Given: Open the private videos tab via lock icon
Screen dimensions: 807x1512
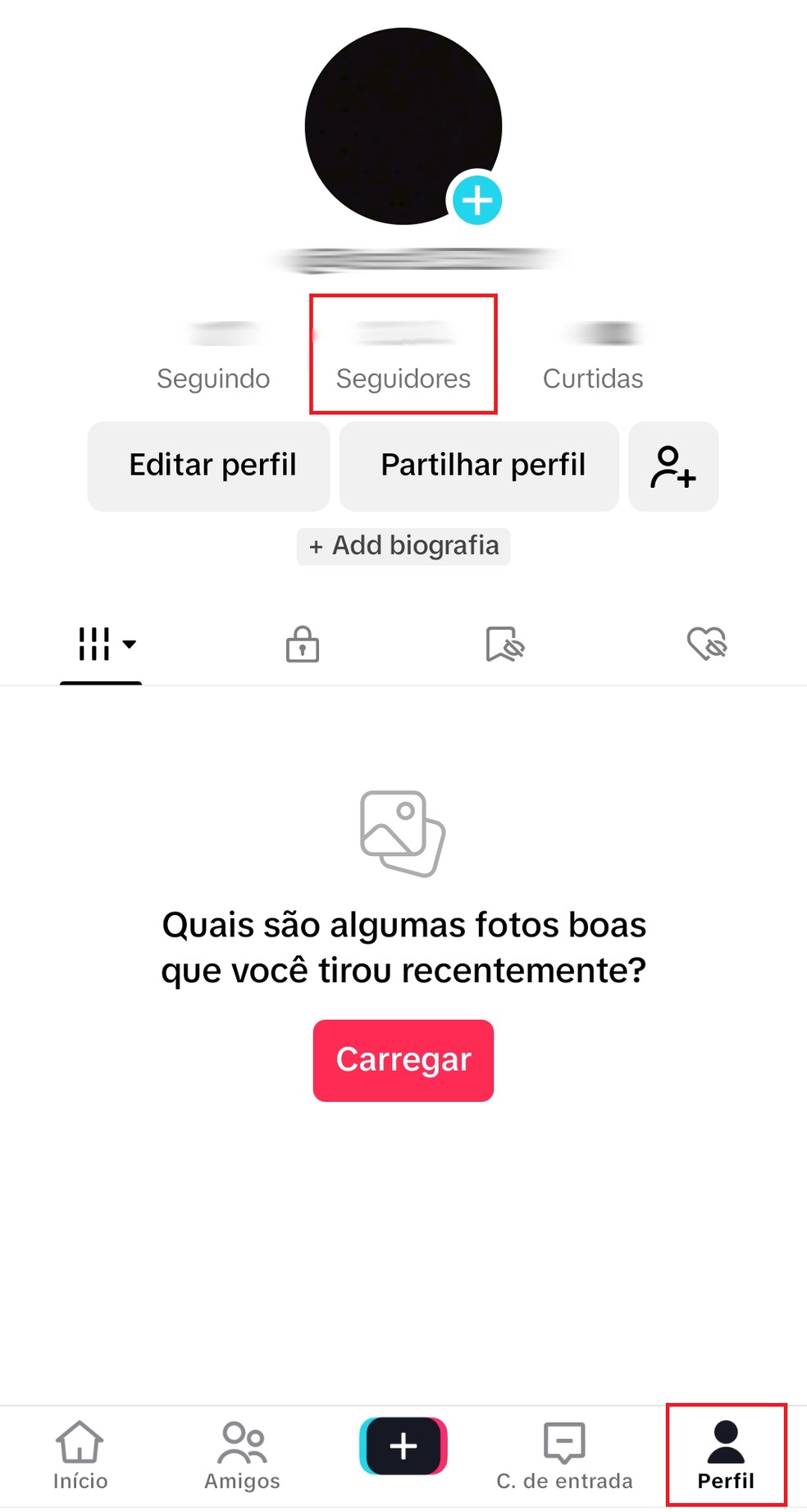Looking at the screenshot, I should click(301, 644).
